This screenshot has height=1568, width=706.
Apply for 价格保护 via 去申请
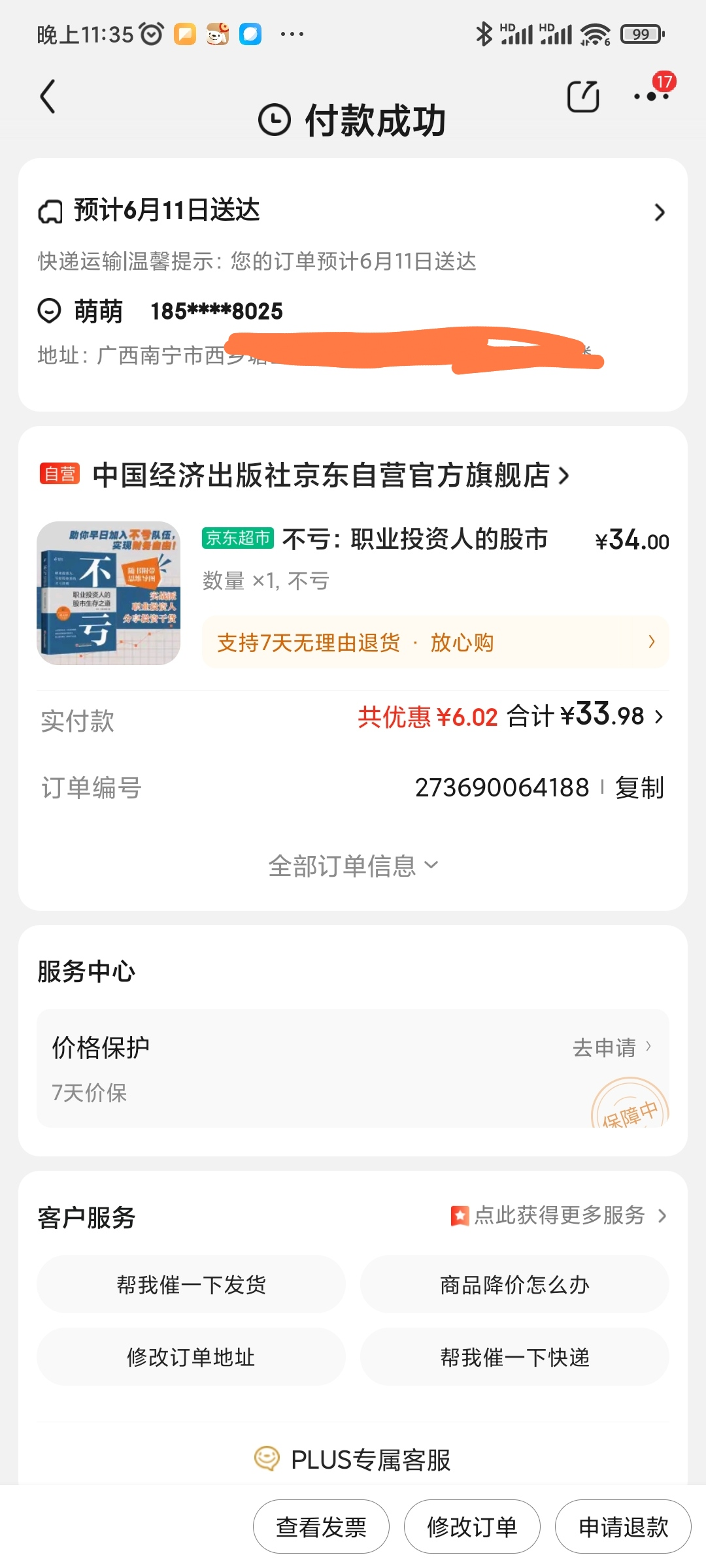[612, 1048]
